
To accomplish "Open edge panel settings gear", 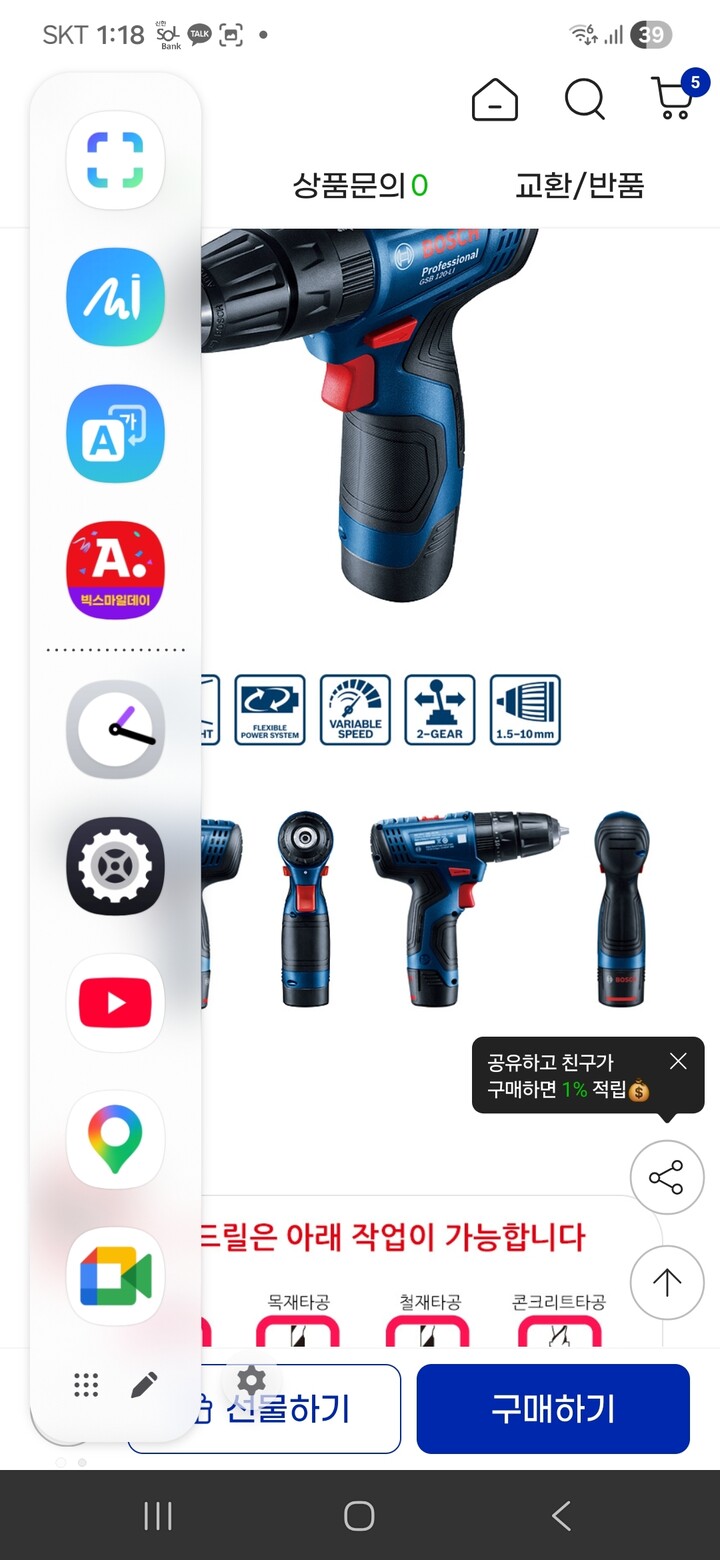I will [x=251, y=1381].
